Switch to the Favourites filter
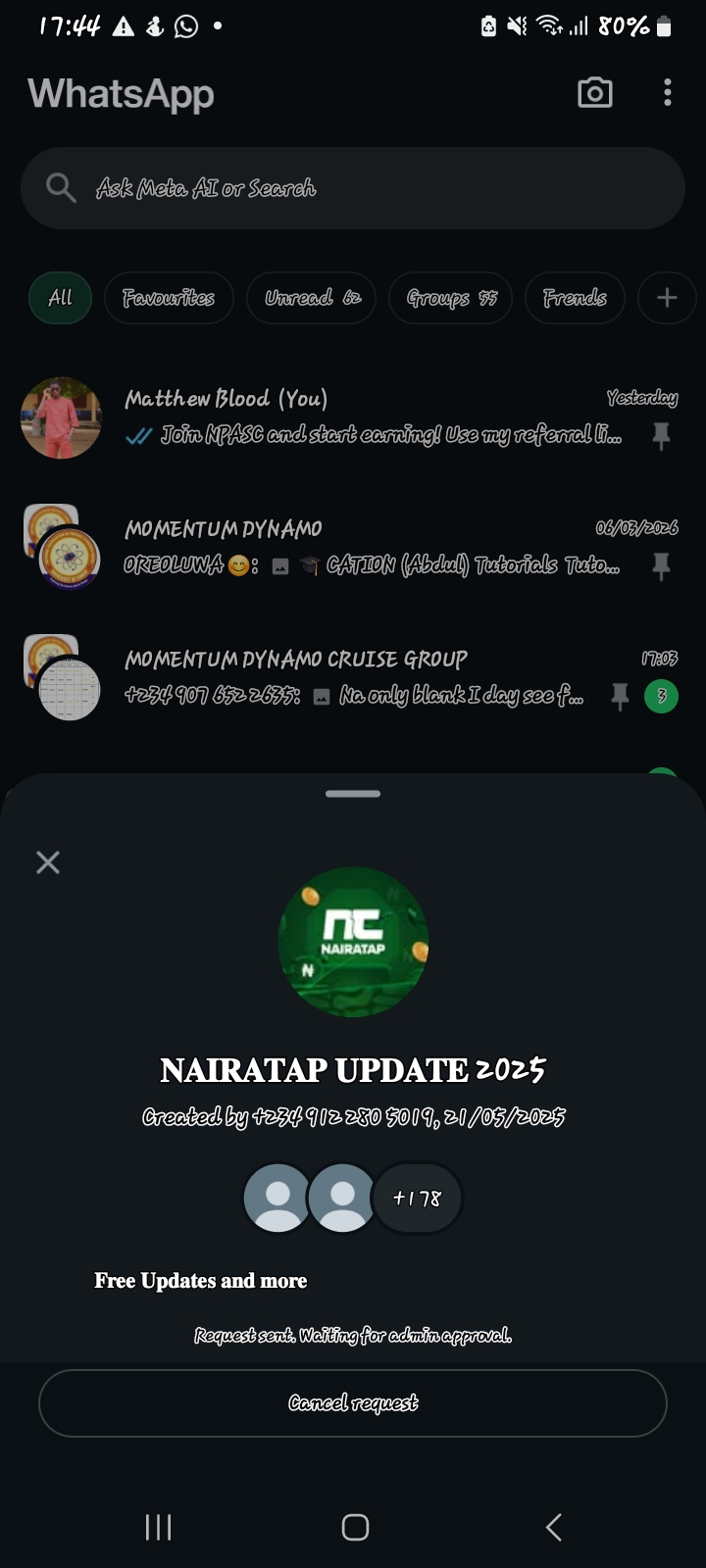The width and height of the screenshot is (706, 1568). click(x=169, y=298)
